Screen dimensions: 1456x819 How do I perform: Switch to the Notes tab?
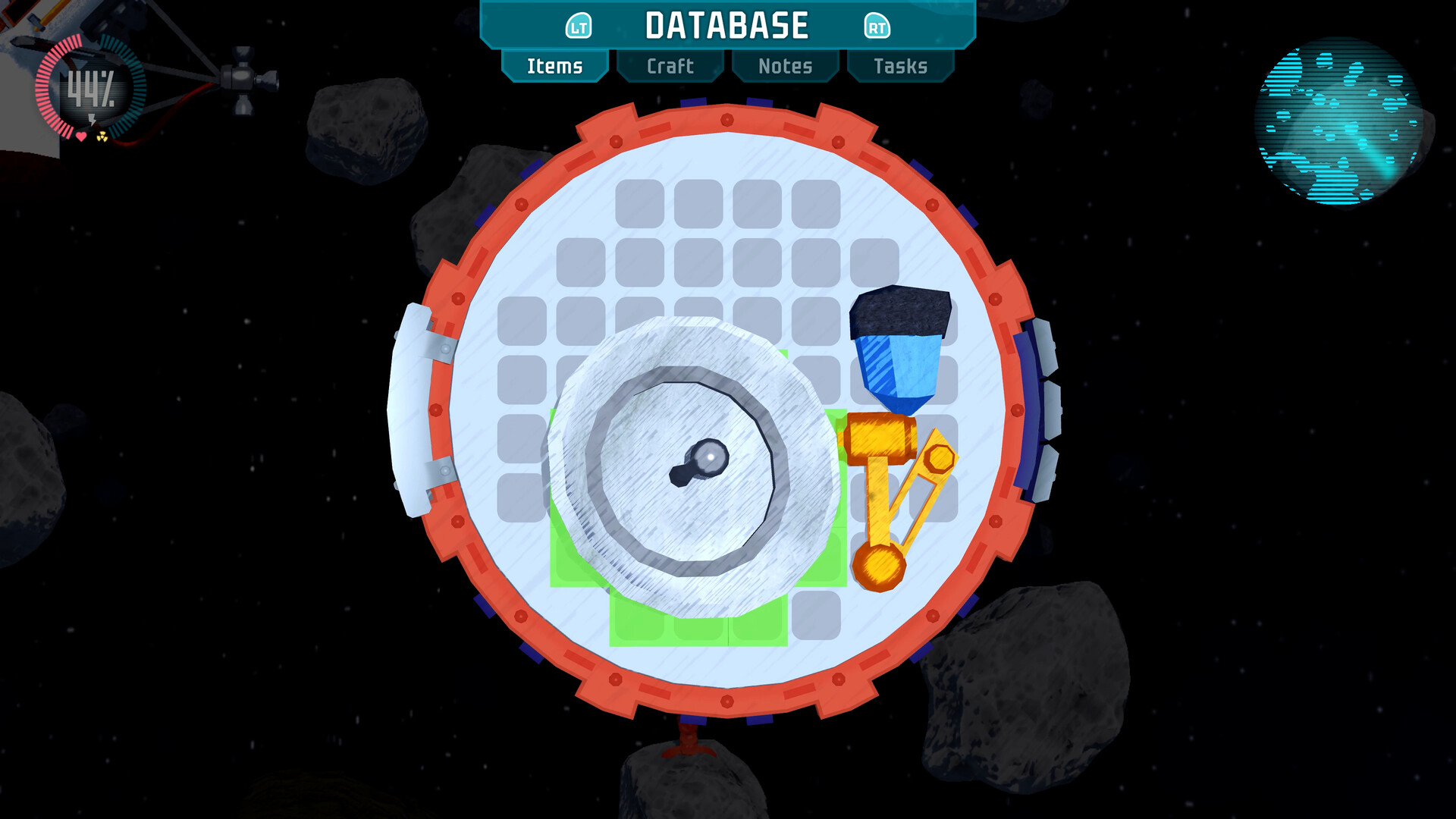tap(785, 66)
